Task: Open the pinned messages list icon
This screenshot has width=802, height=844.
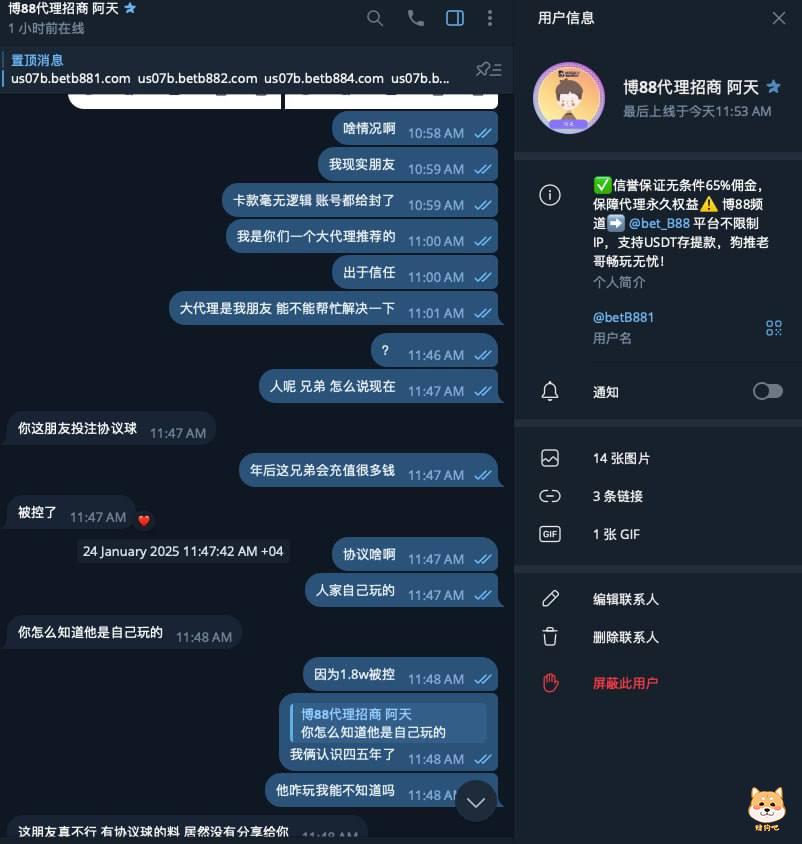Action: click(x=489, y=69)
